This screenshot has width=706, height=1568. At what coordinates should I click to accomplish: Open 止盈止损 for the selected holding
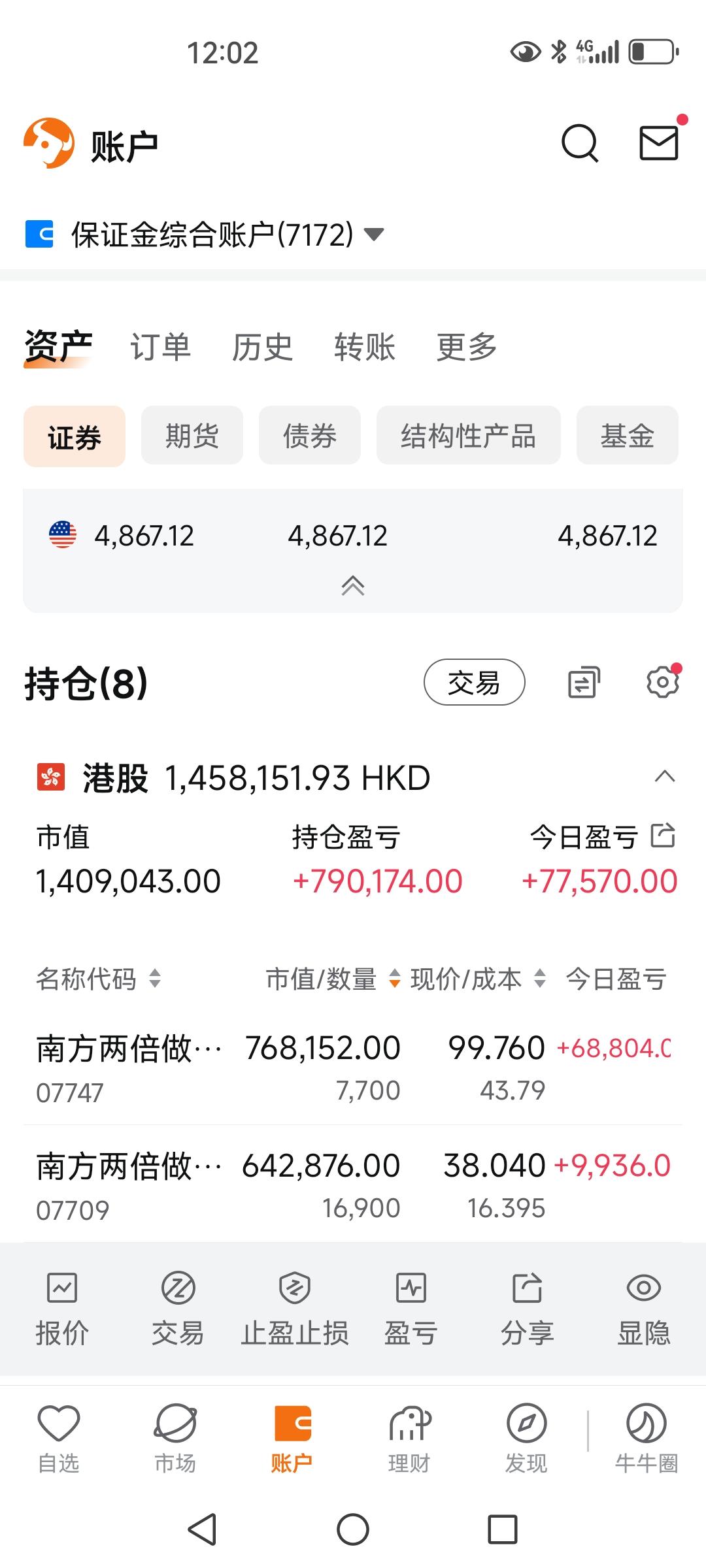[294, 1309]
